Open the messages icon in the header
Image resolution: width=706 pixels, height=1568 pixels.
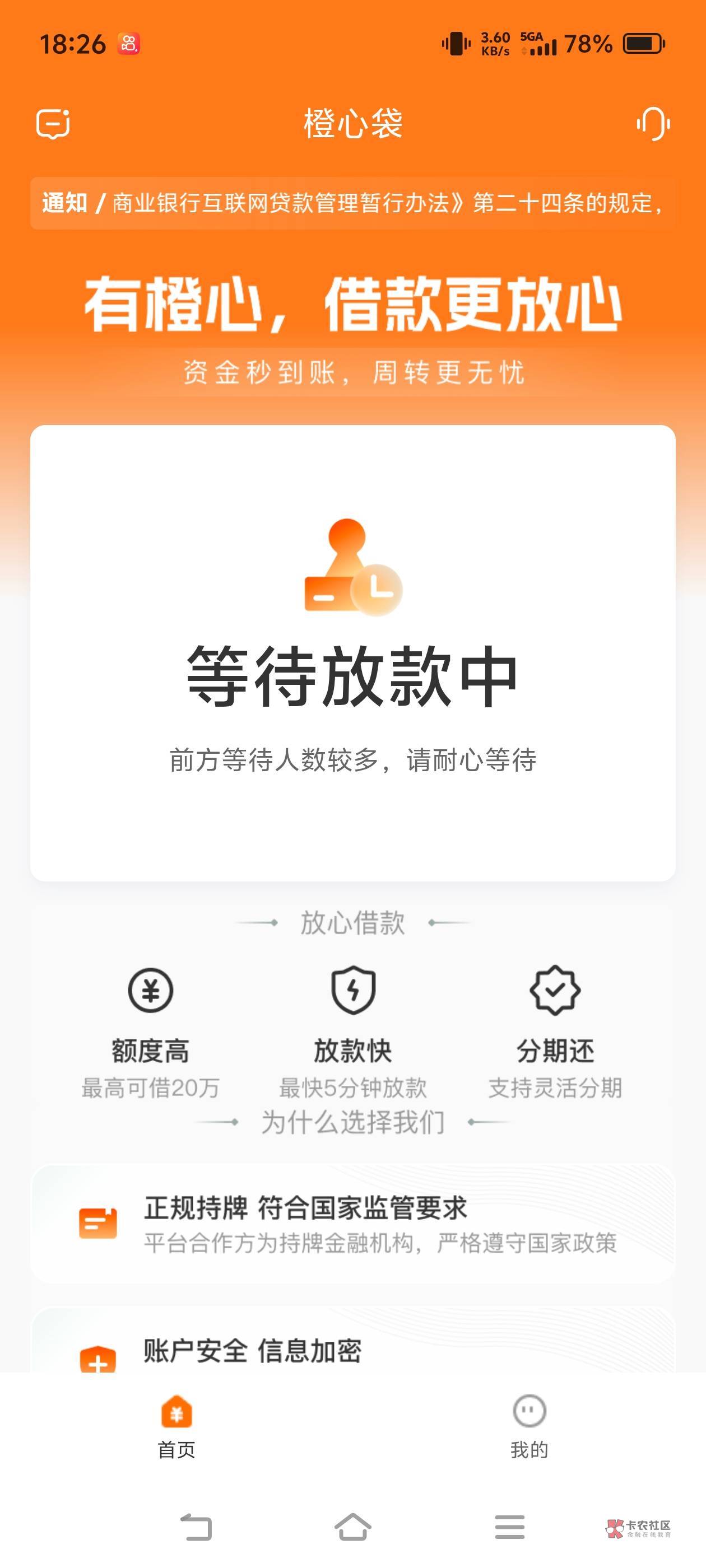click(53, 124)
